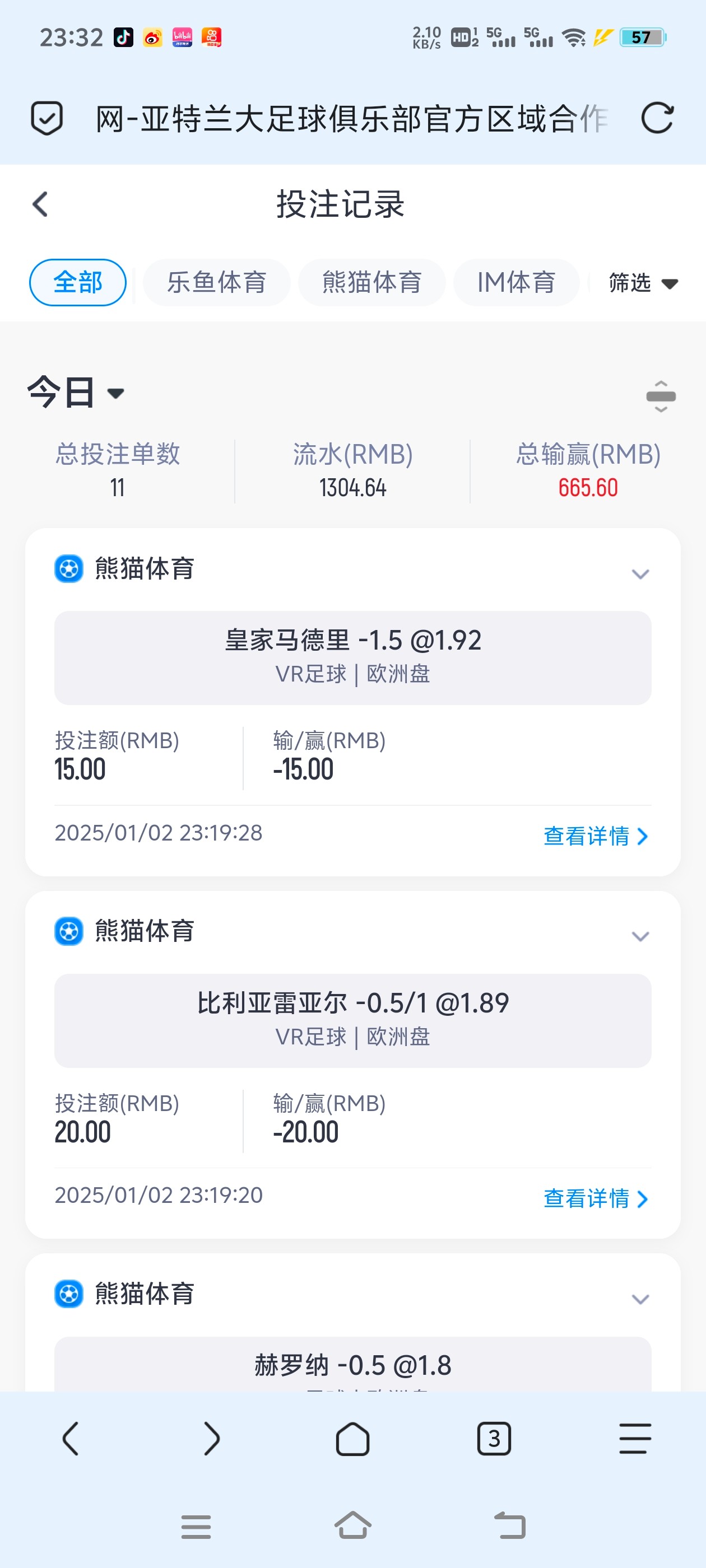Expand the 皇家马德里 bet card chevron
The width and height of the screenshot is (706, 1568).
pos(640,574)
